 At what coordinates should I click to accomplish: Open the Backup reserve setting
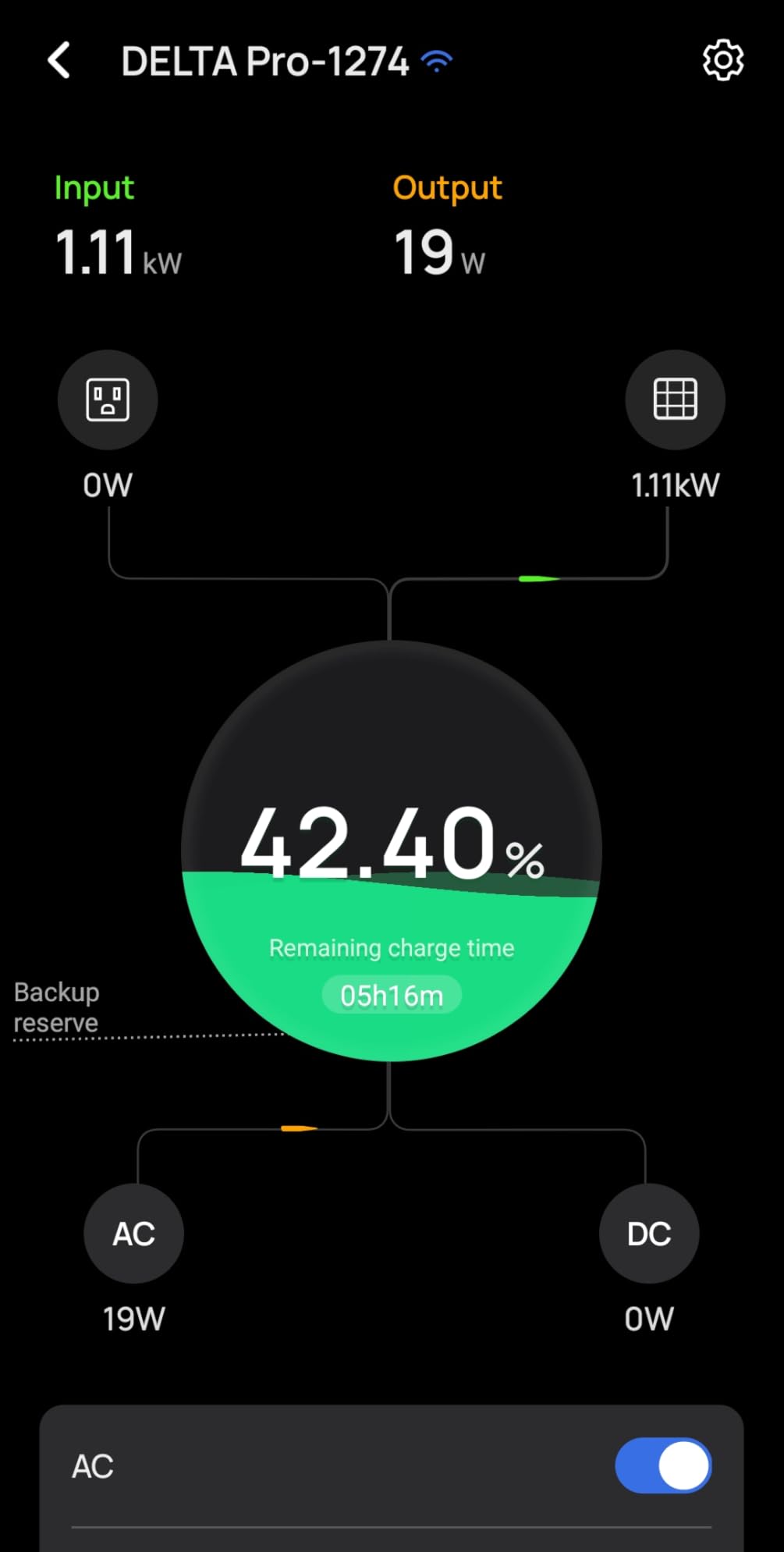pos(56,1007)
